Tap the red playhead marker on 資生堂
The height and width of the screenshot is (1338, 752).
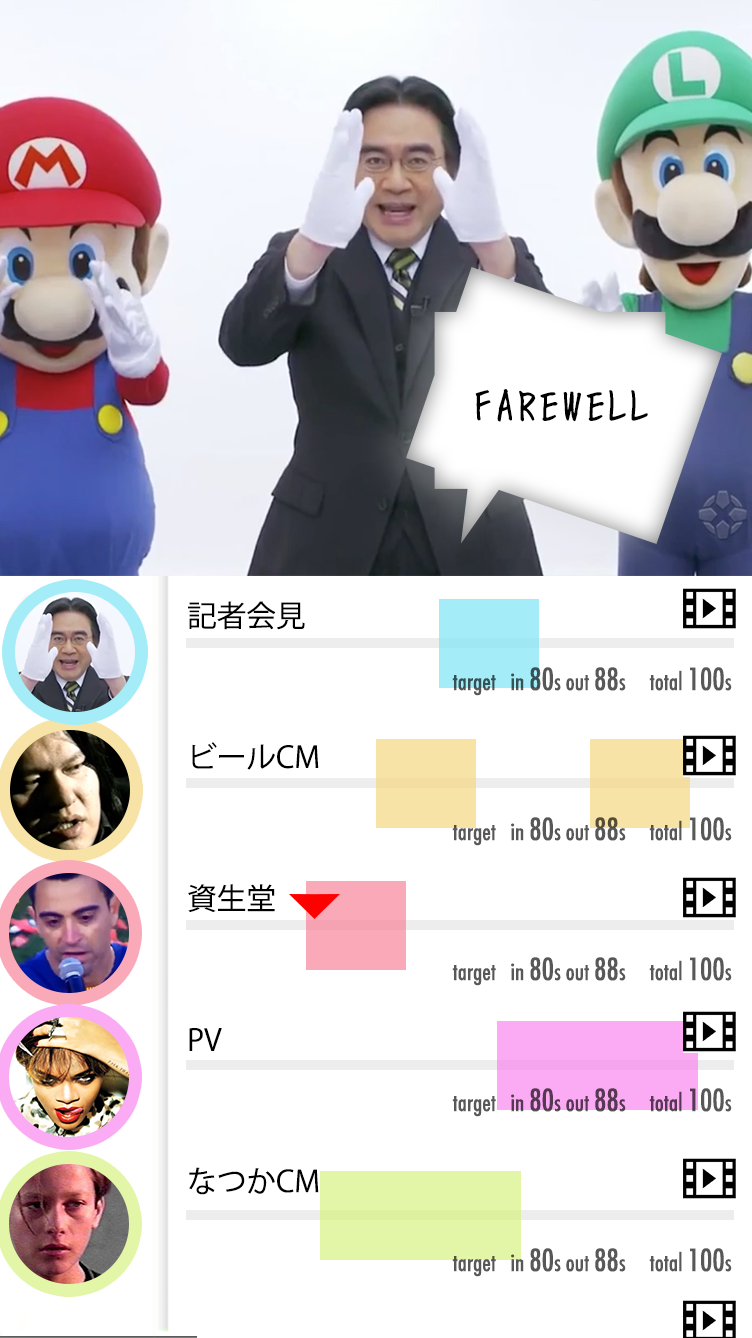(x=314, y=905)
